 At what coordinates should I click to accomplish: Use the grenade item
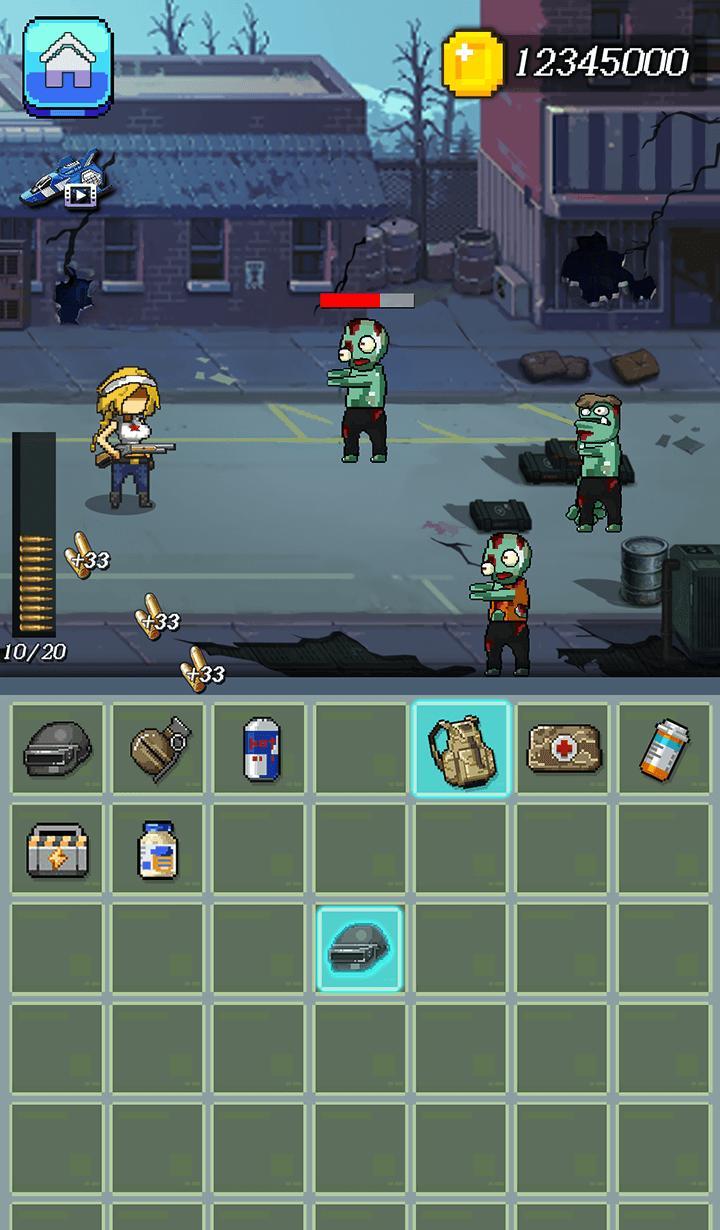(160, 750)
